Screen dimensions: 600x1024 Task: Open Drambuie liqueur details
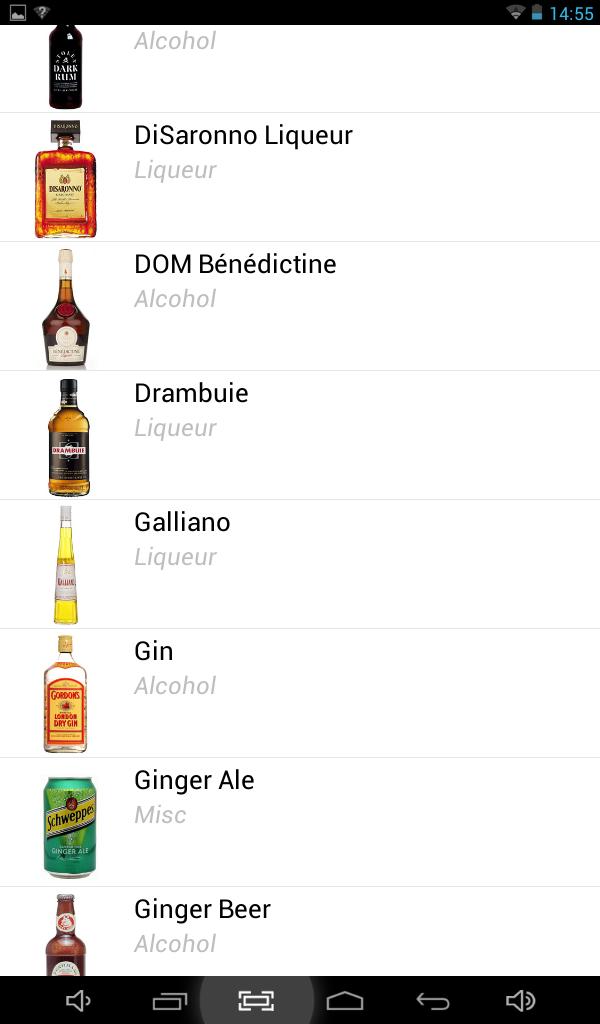300,436
